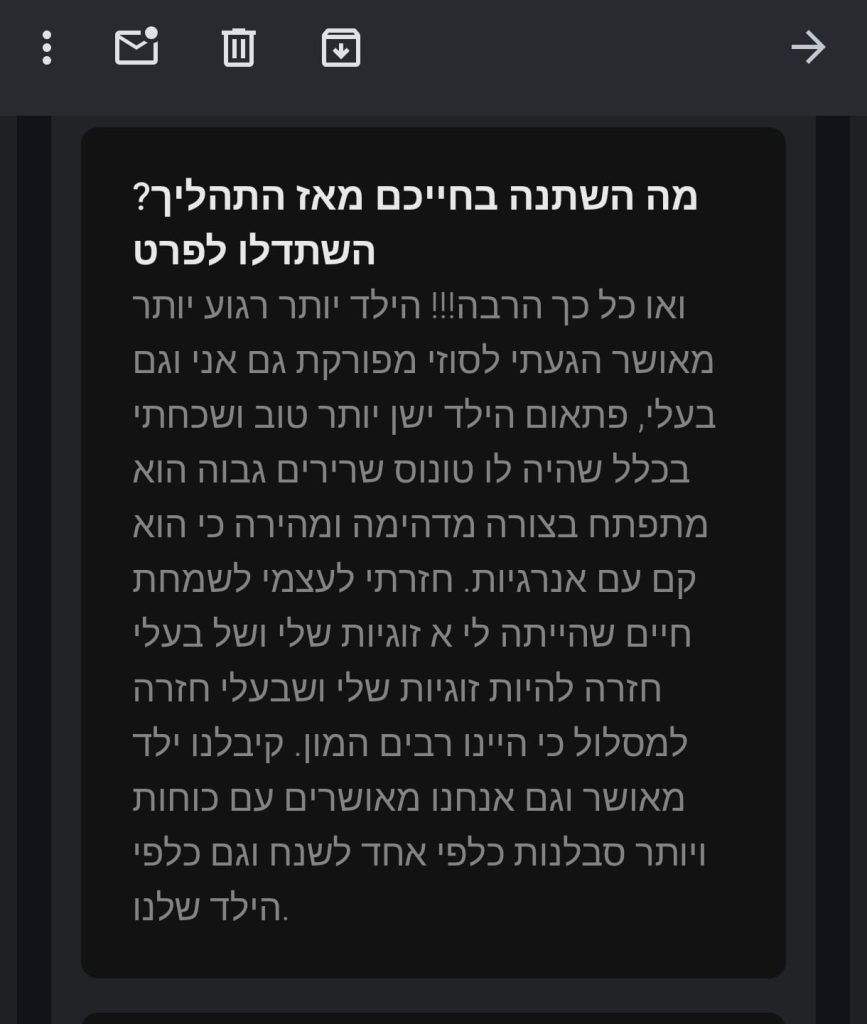Archive this email

[340, 47]
